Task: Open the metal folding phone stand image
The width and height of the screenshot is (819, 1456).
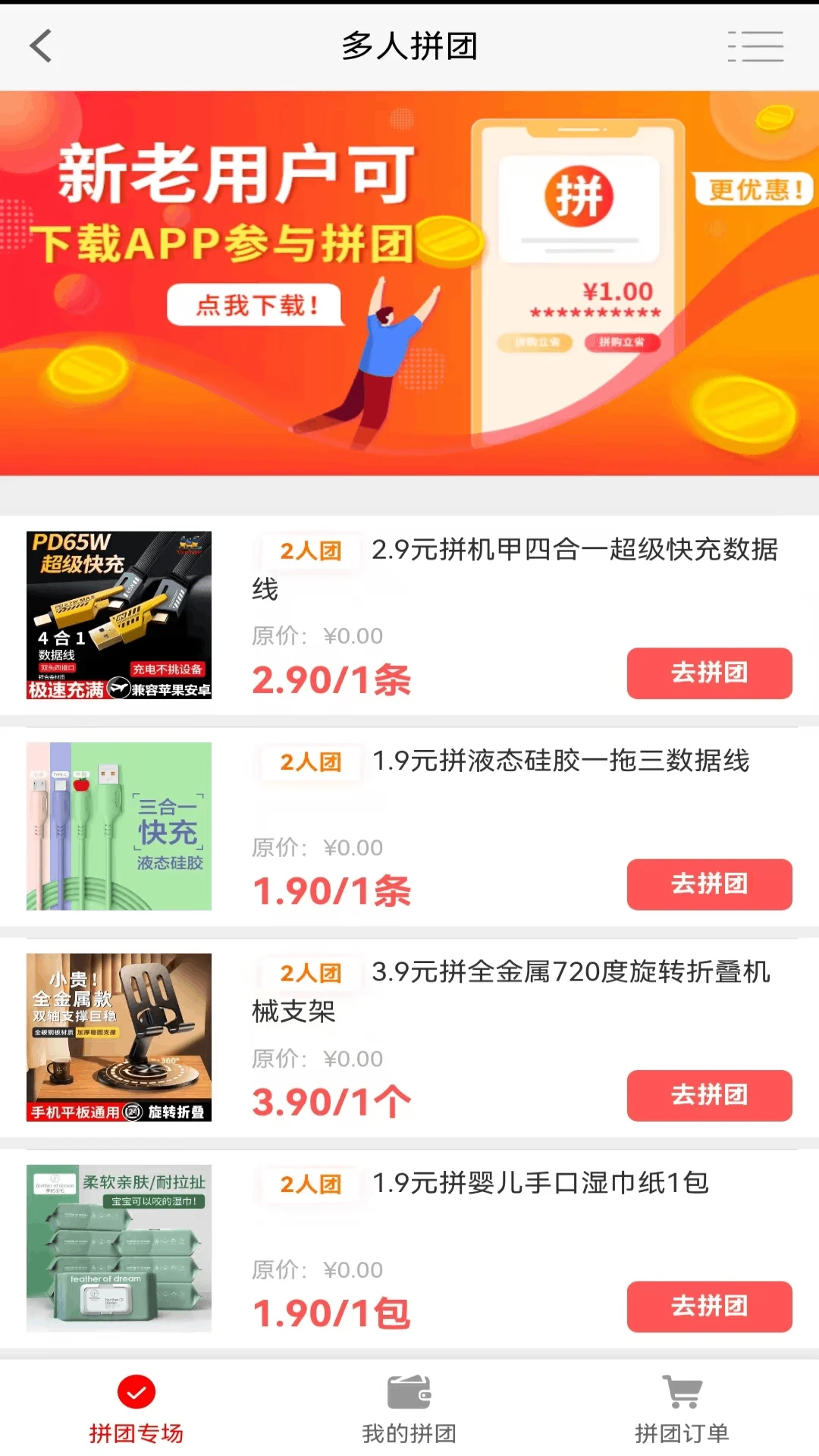Action: [x=119, y=1037]
